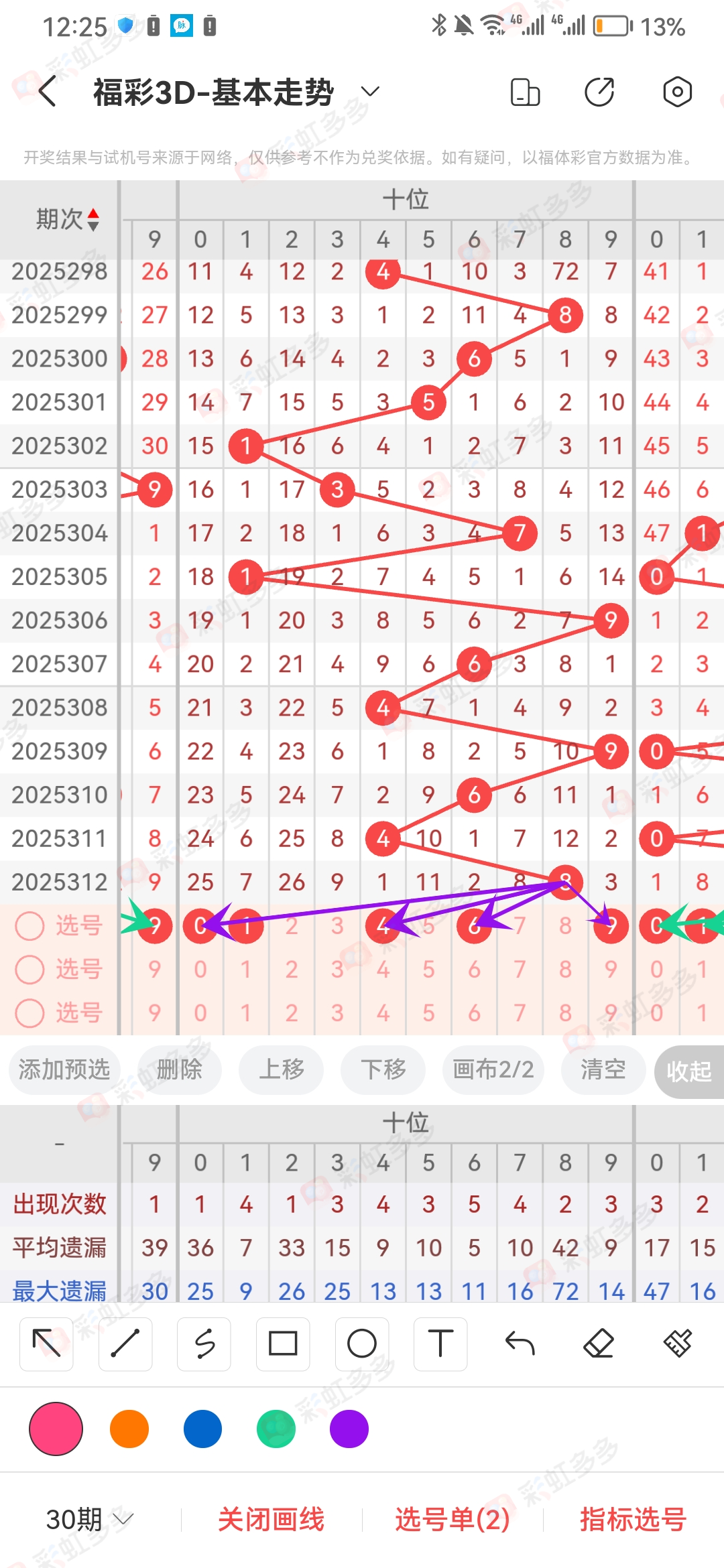
Task: Select the arrow drawing tool
Action: tap(46, 1344)
